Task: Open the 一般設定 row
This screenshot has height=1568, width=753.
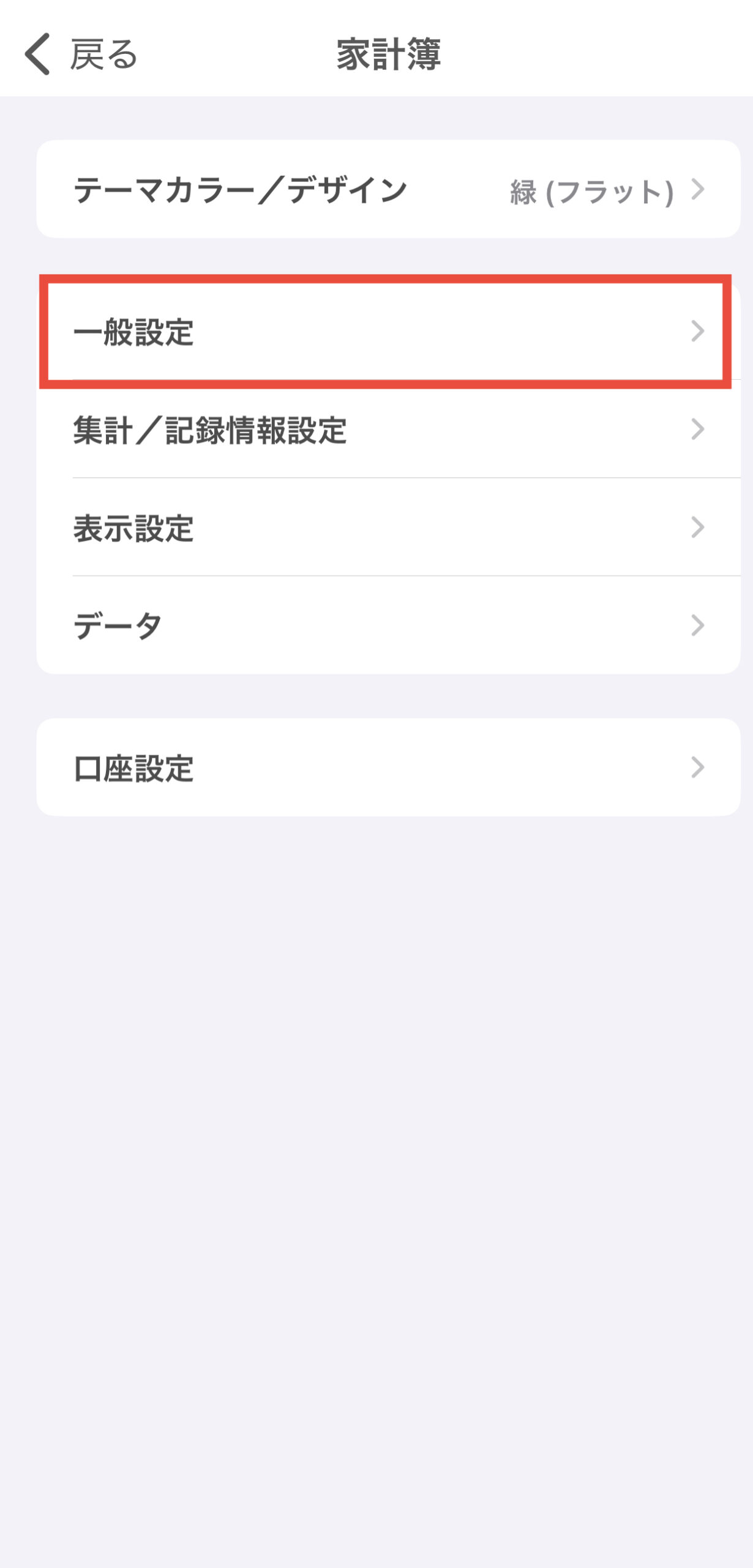Action: coord(388,332)
